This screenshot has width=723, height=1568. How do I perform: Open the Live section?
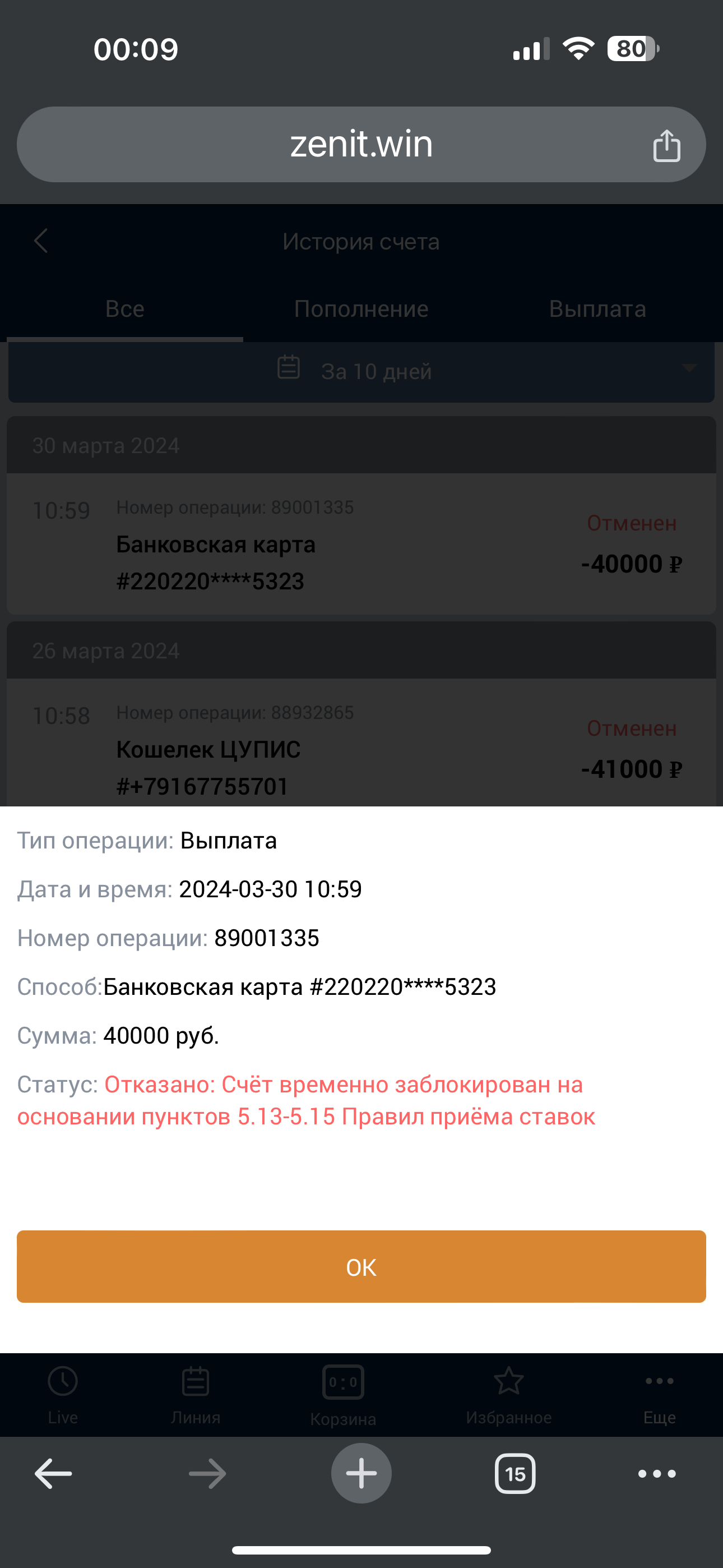tap(63, 1392)
